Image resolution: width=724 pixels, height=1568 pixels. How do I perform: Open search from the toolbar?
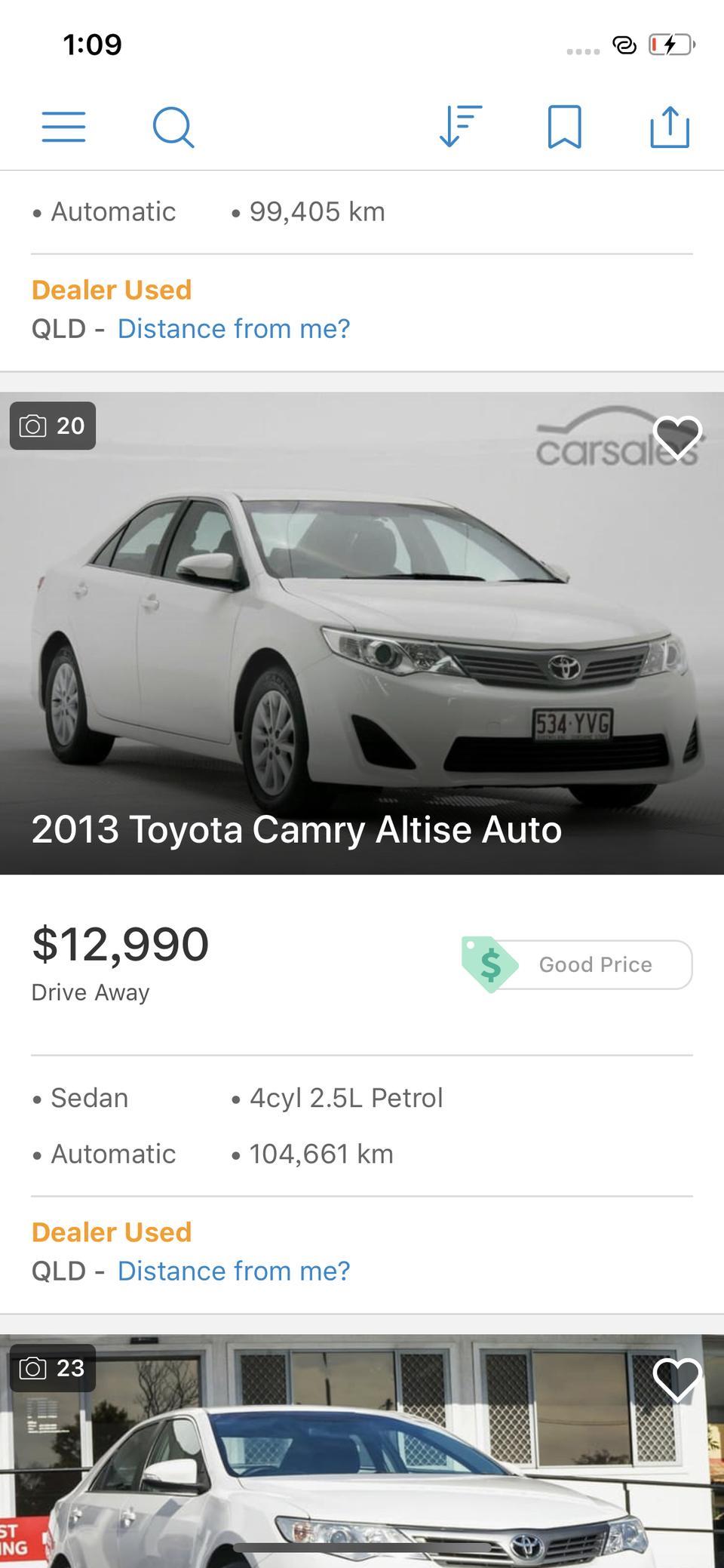173,127
